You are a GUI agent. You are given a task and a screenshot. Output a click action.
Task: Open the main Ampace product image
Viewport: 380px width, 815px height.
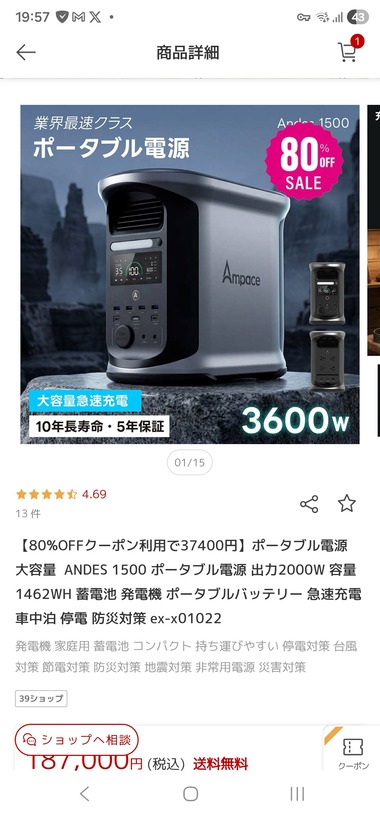(190, 274)
